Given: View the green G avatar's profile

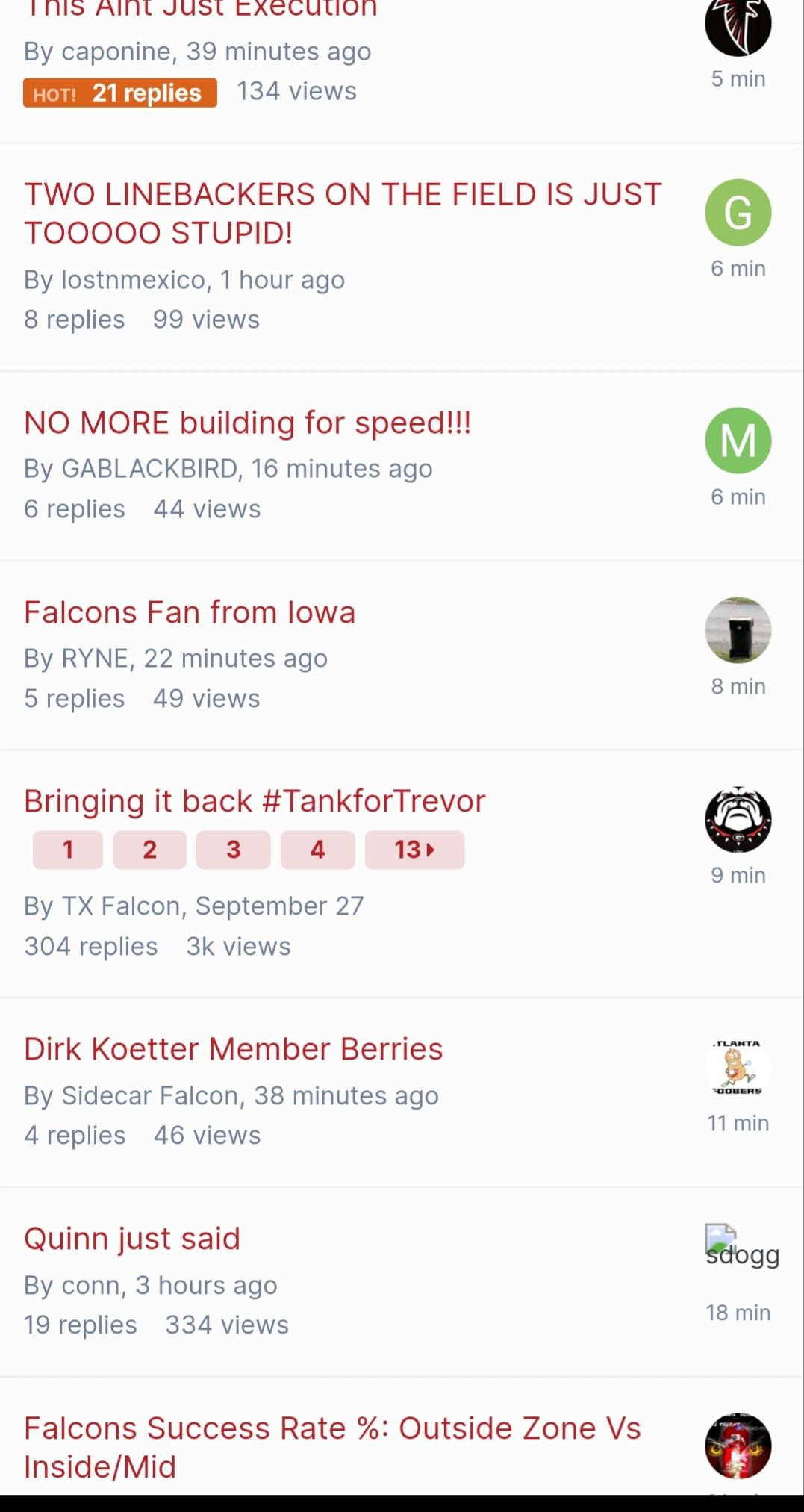Looking at the screenshot, I should tap(738, 213).
